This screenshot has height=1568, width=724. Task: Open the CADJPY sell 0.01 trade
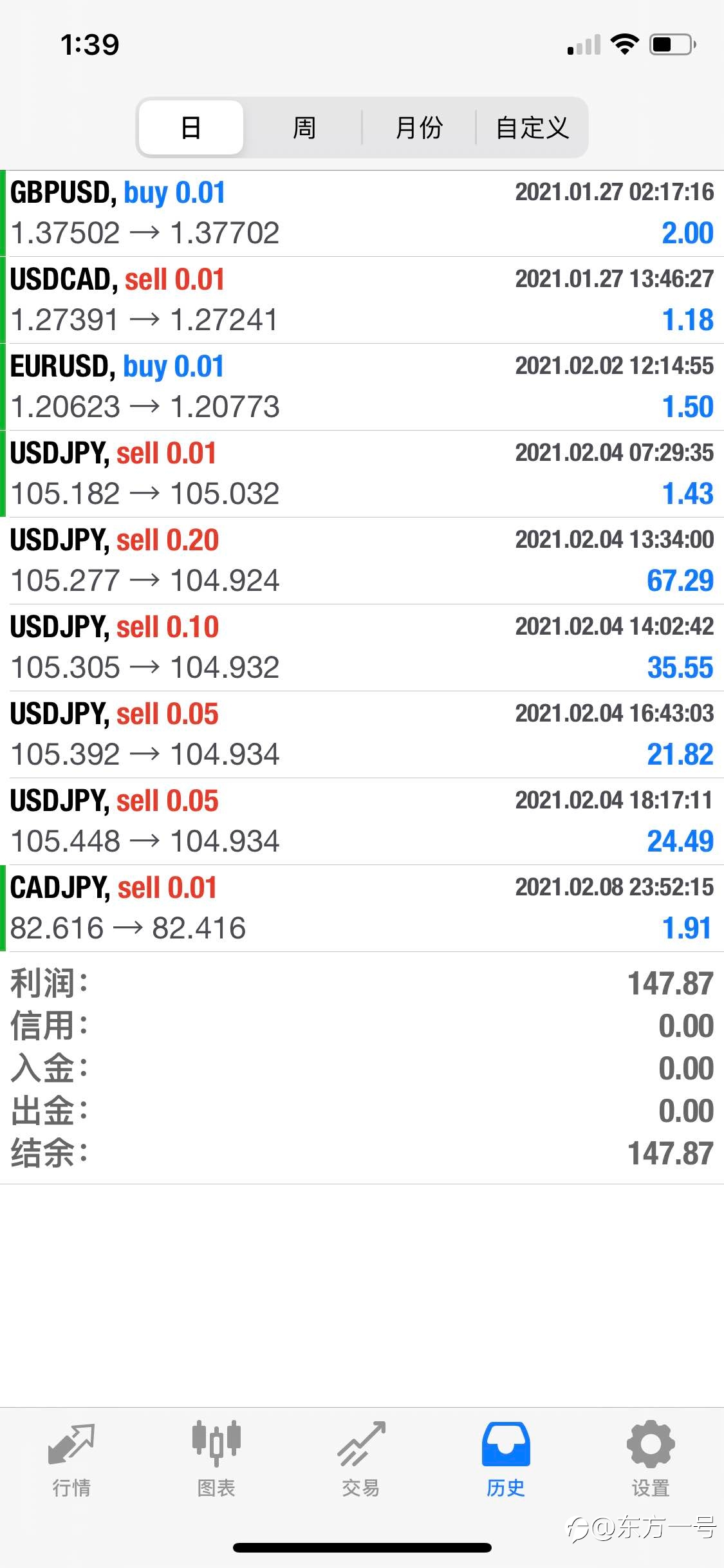362,908
